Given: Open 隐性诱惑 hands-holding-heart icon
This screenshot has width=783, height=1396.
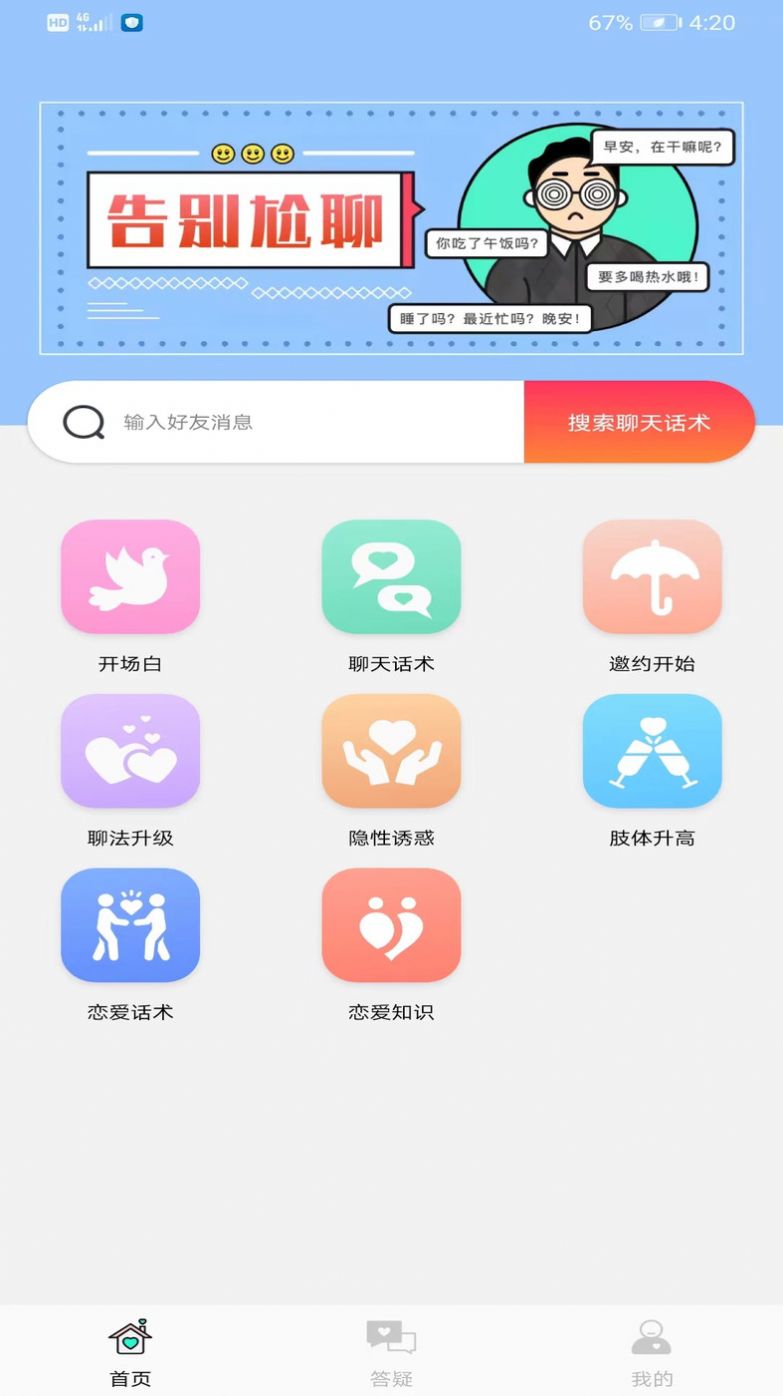Looking at the screenshot, I should coord(391,751).
